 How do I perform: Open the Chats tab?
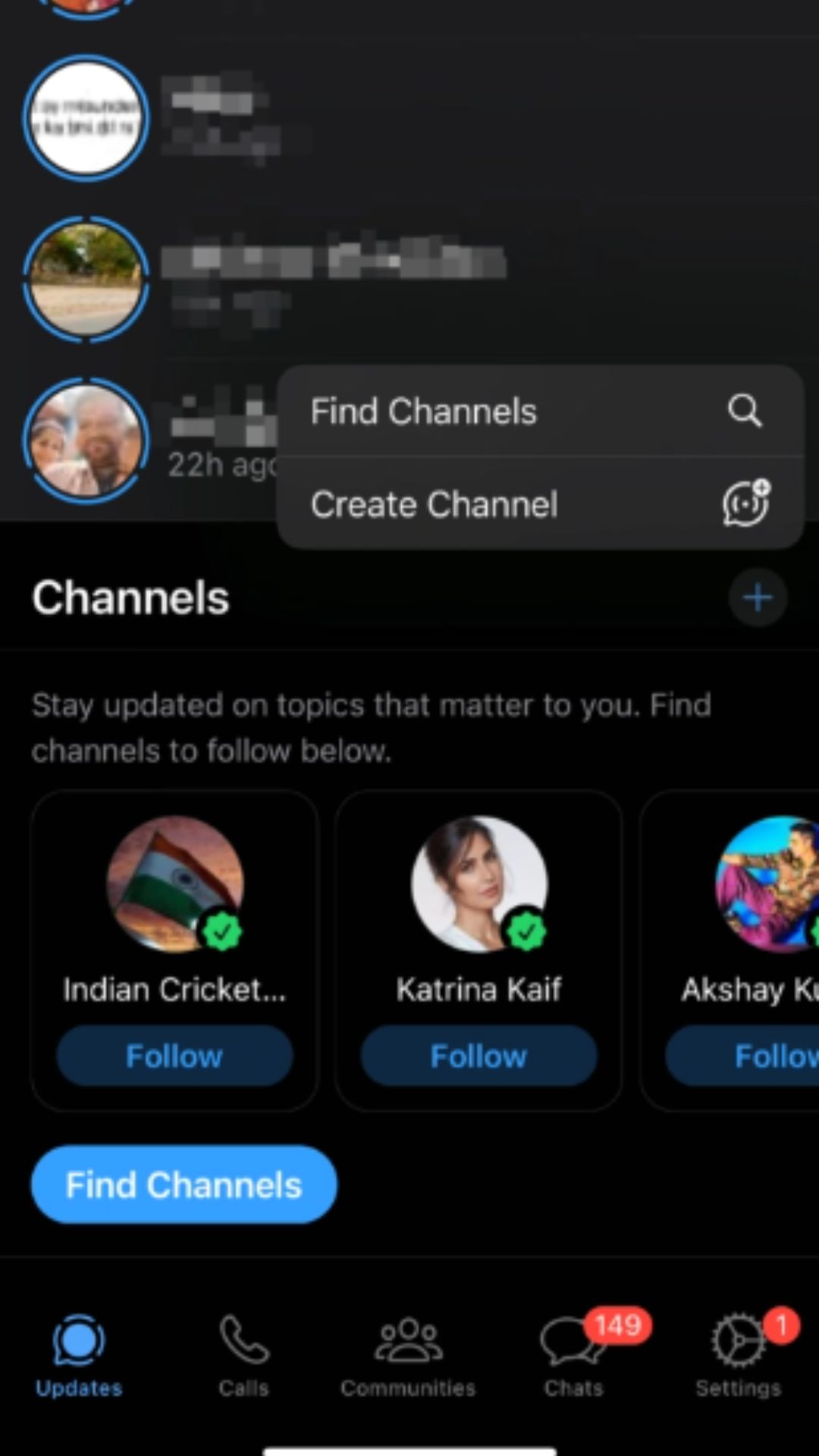(x=573, y=1356)
